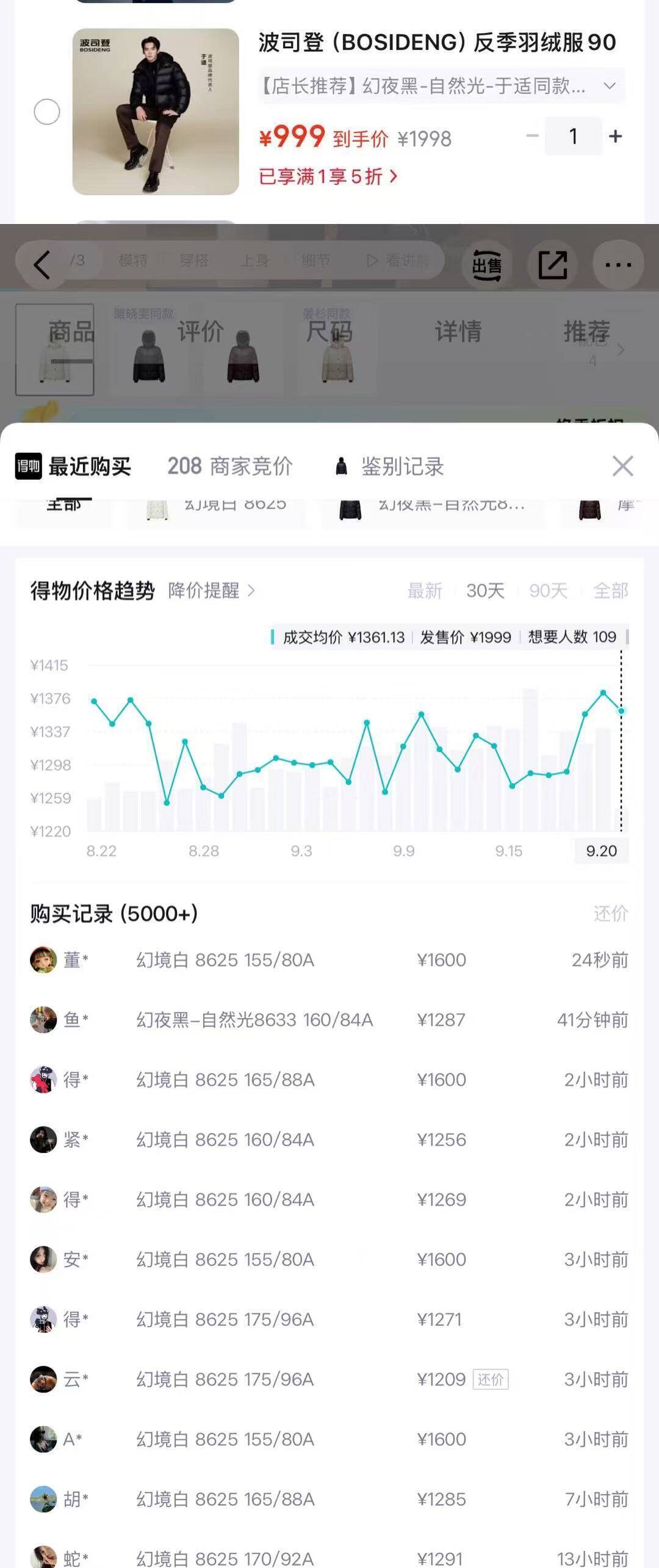Screen dimensions: 659x1568
Task: Set up 降价提醒 price-drop alert
Action: point(211,591)
